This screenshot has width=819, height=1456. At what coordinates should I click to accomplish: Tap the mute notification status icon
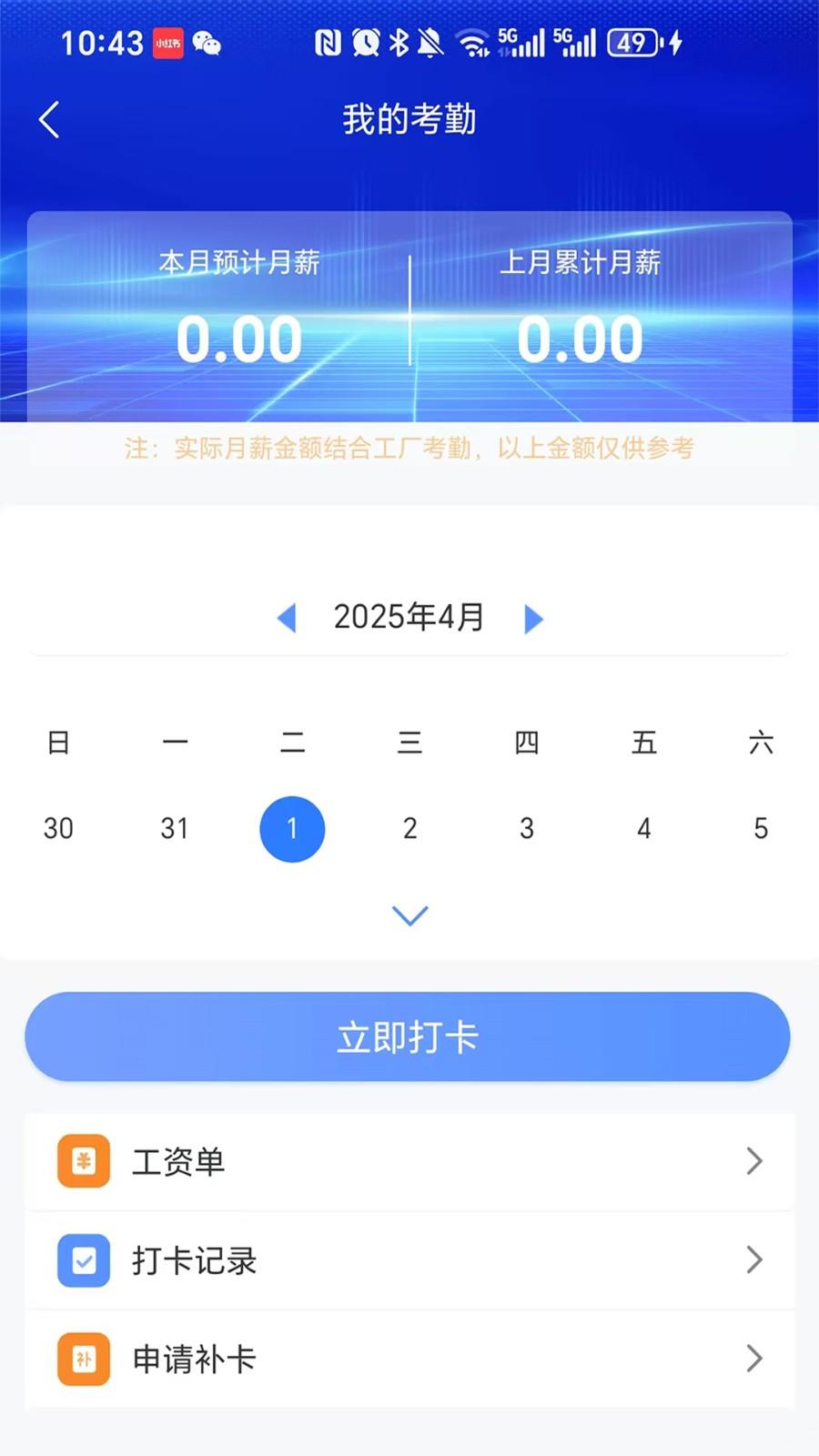click(x=428, y=42)
